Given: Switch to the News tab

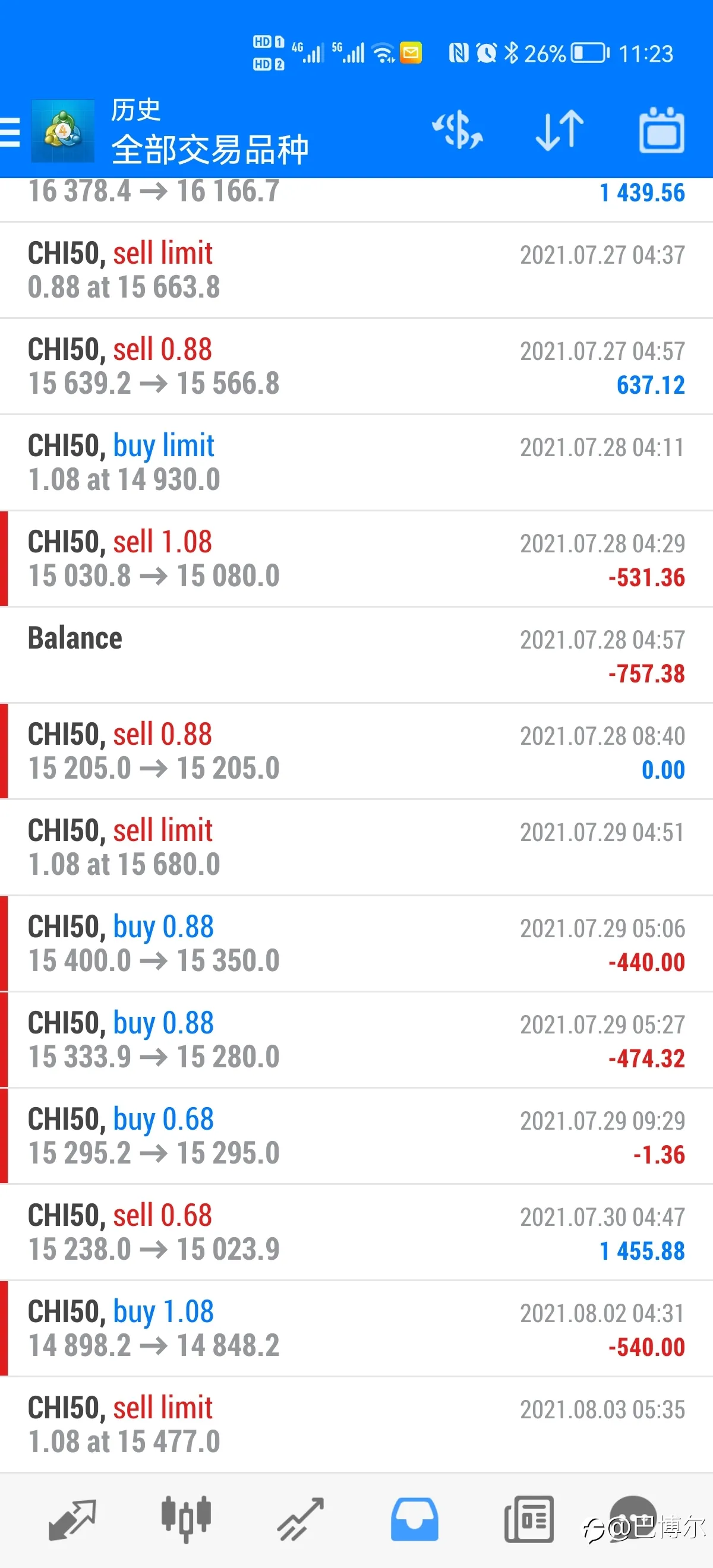Looking at the screenshot, I should (x=528, y=1520).
